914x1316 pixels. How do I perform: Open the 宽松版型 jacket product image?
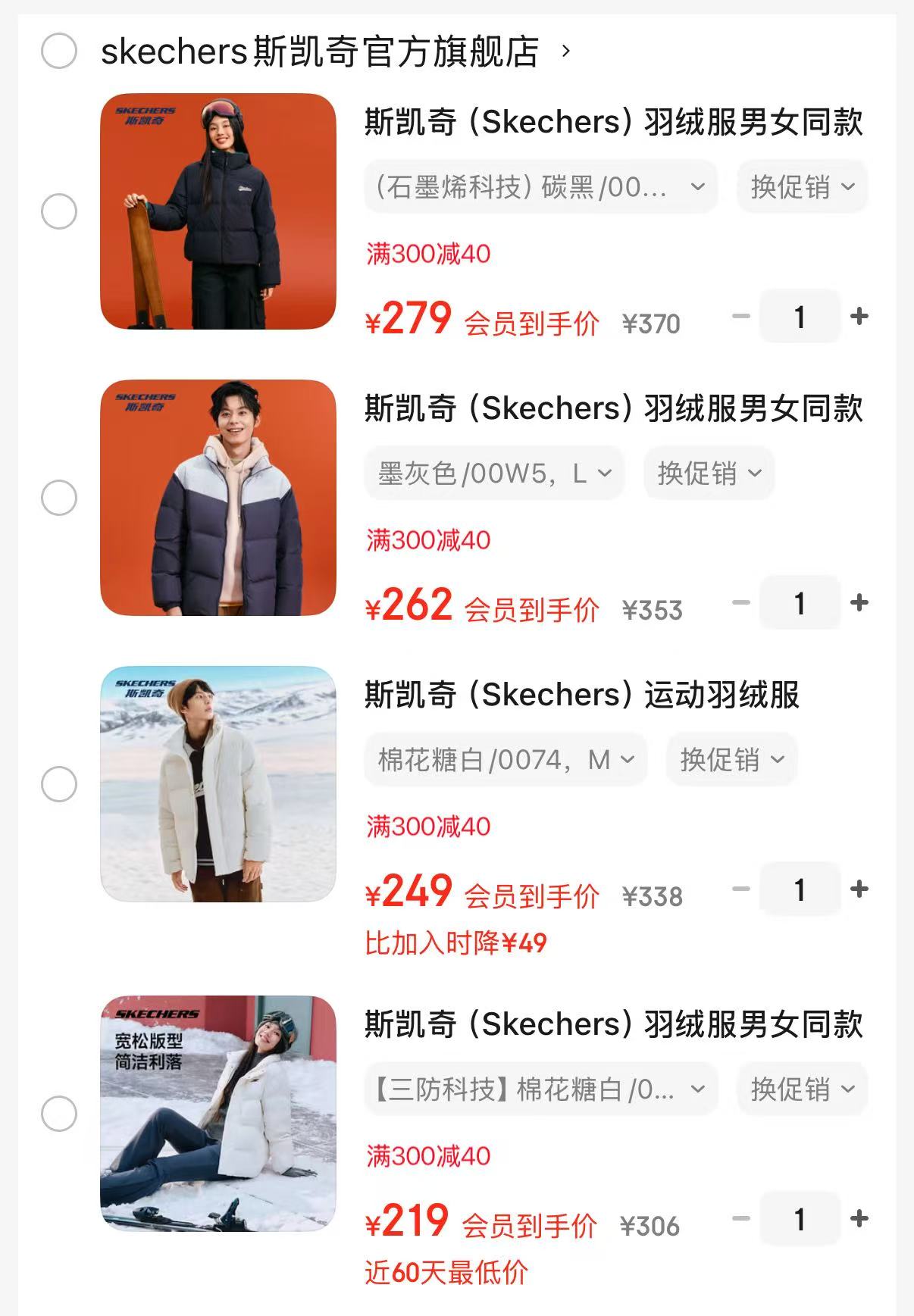pos(218,1114)
